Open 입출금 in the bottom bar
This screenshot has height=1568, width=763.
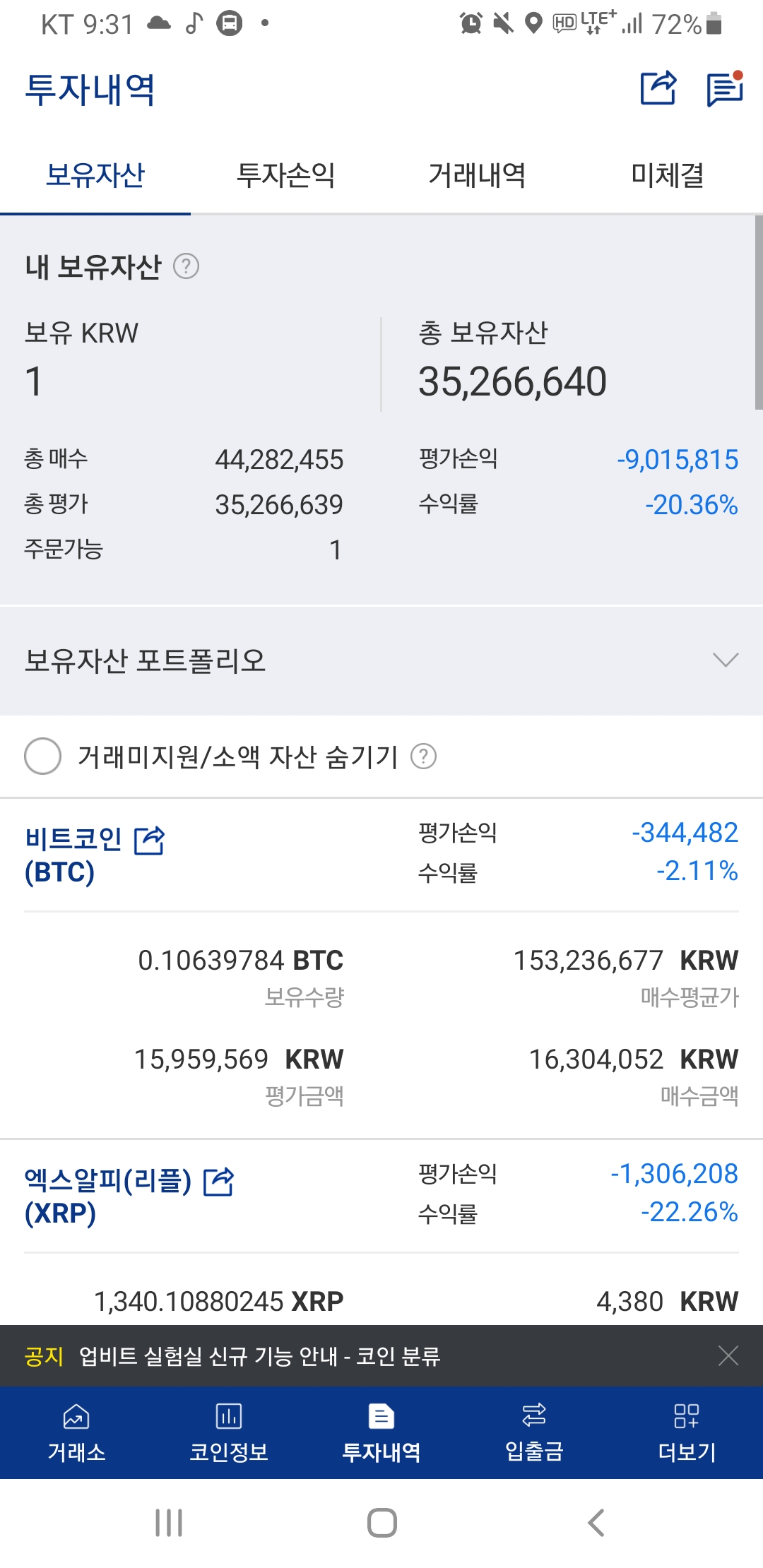point(534,1432)
